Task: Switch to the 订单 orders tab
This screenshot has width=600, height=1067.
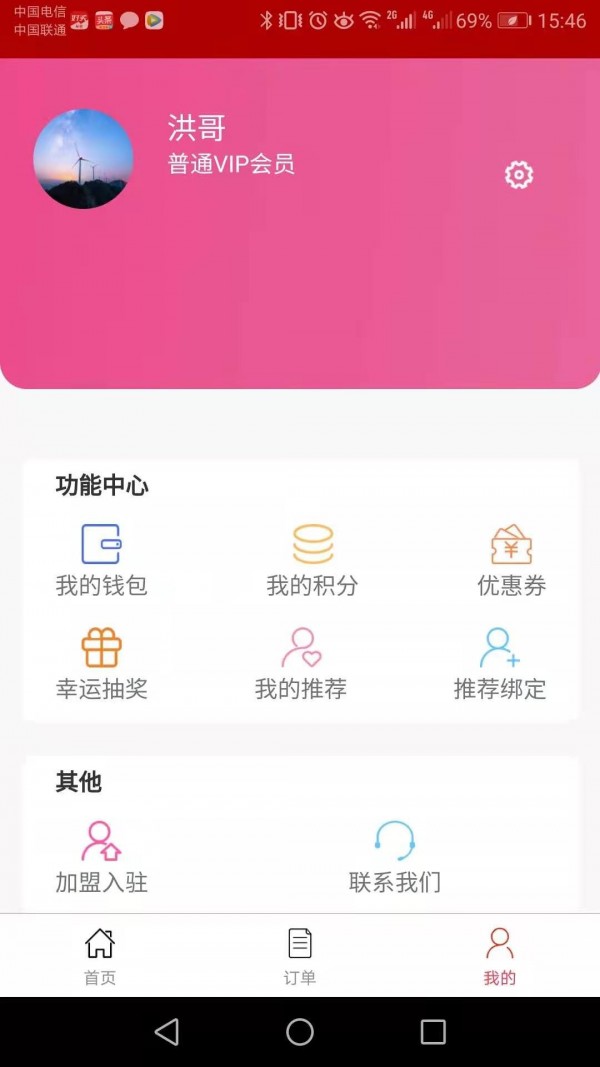Action: (300, 956)
